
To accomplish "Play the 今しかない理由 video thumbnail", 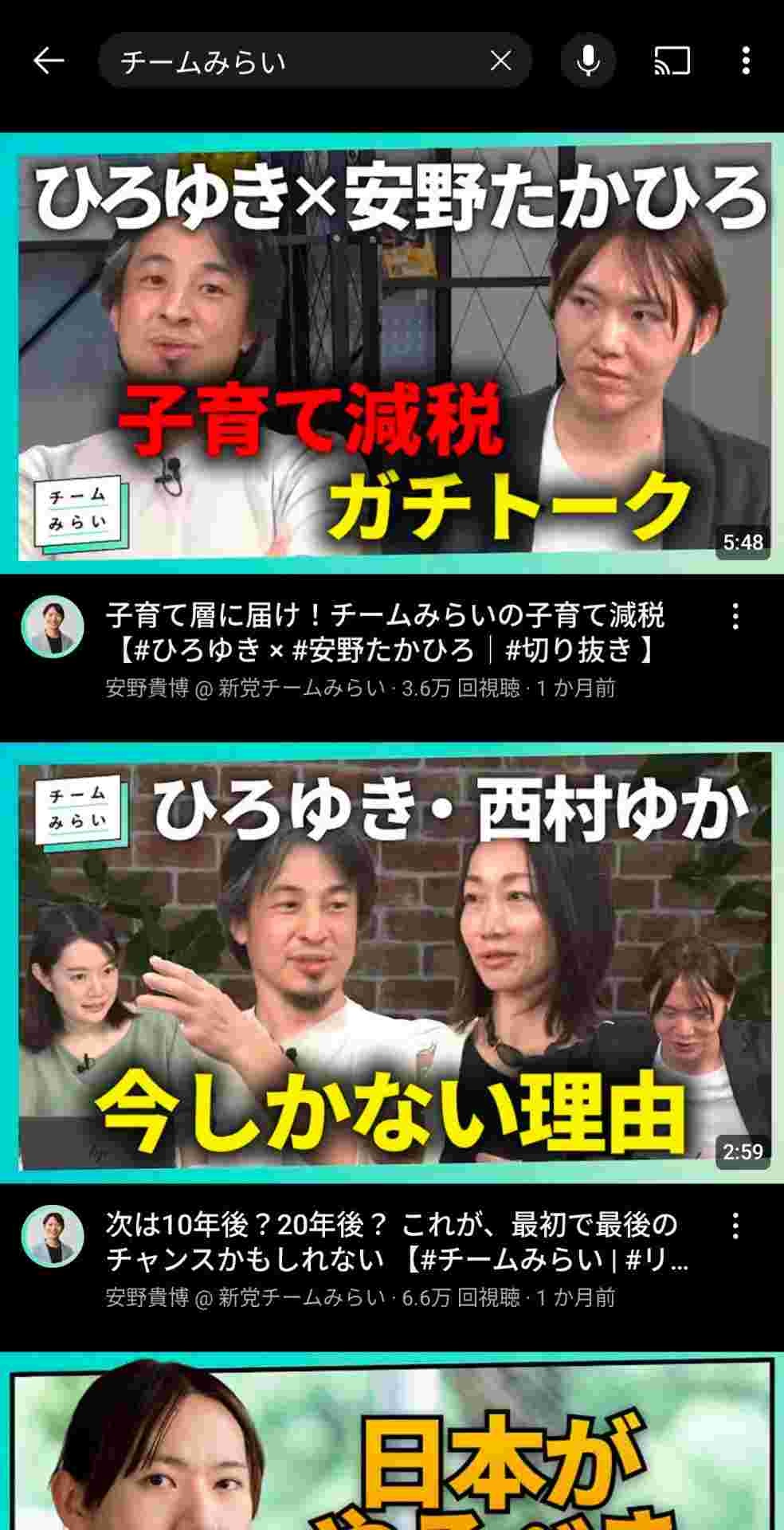I will pyautogui.click(x=392, y=961).
